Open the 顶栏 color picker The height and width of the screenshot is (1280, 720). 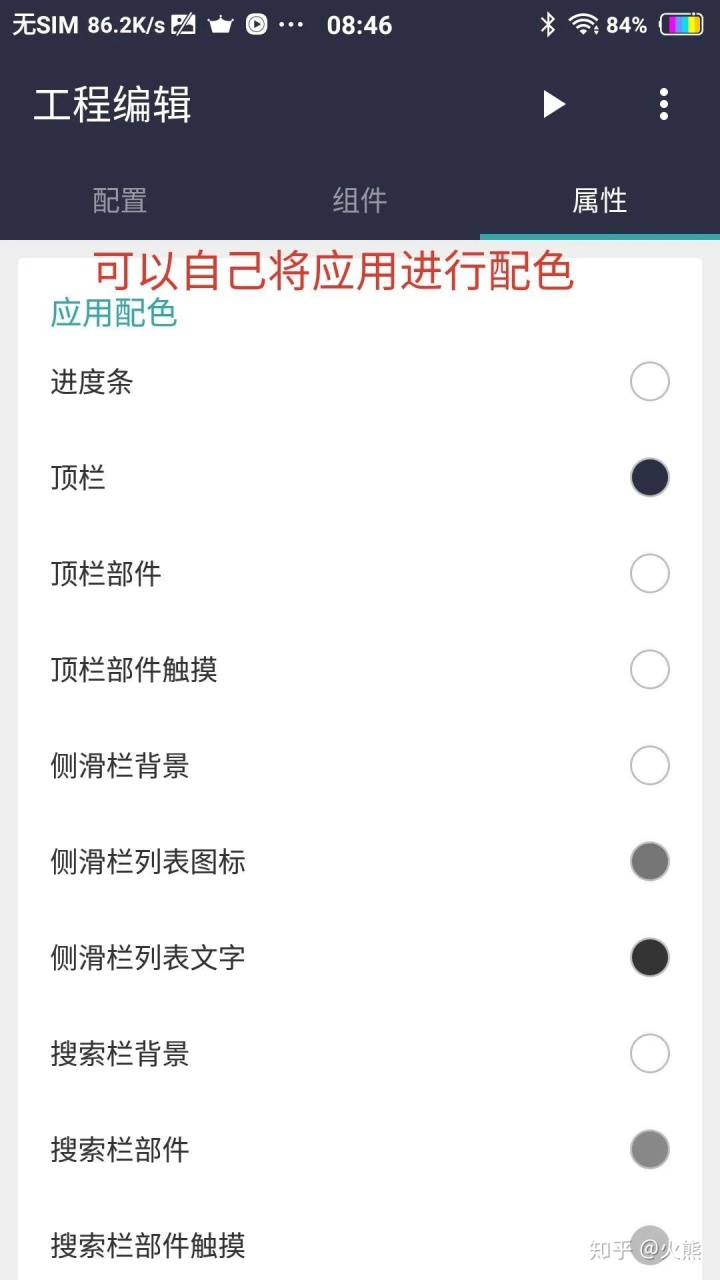tap(650, 478)
